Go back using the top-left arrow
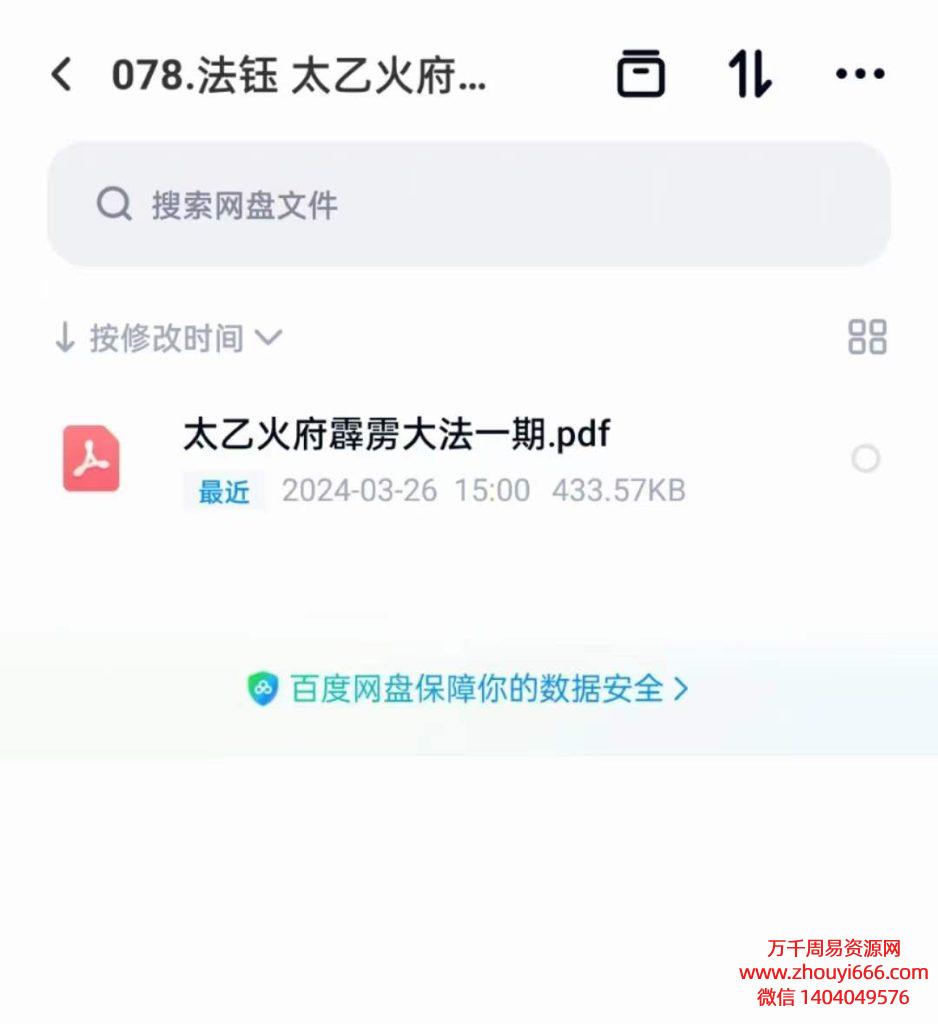The height and width of the screenshot is (1024, 938). 62,74
